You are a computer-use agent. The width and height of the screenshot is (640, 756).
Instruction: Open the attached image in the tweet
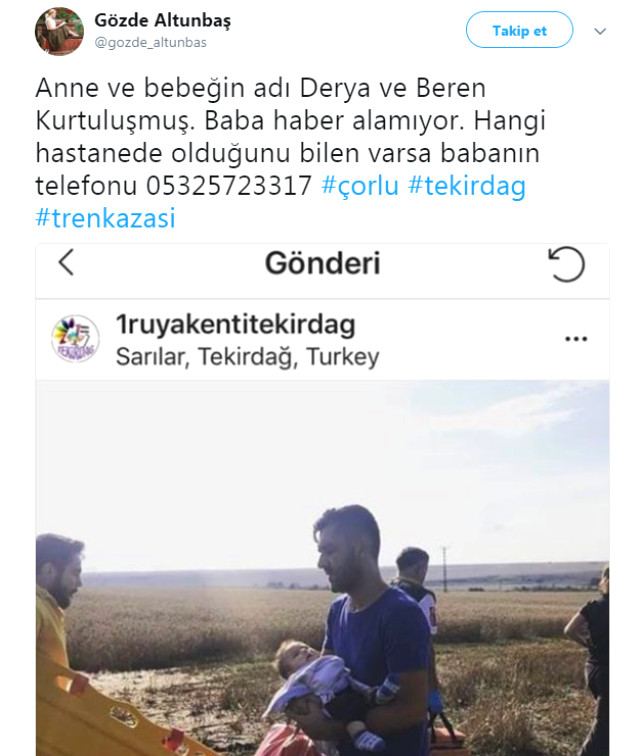coord(322,500)
